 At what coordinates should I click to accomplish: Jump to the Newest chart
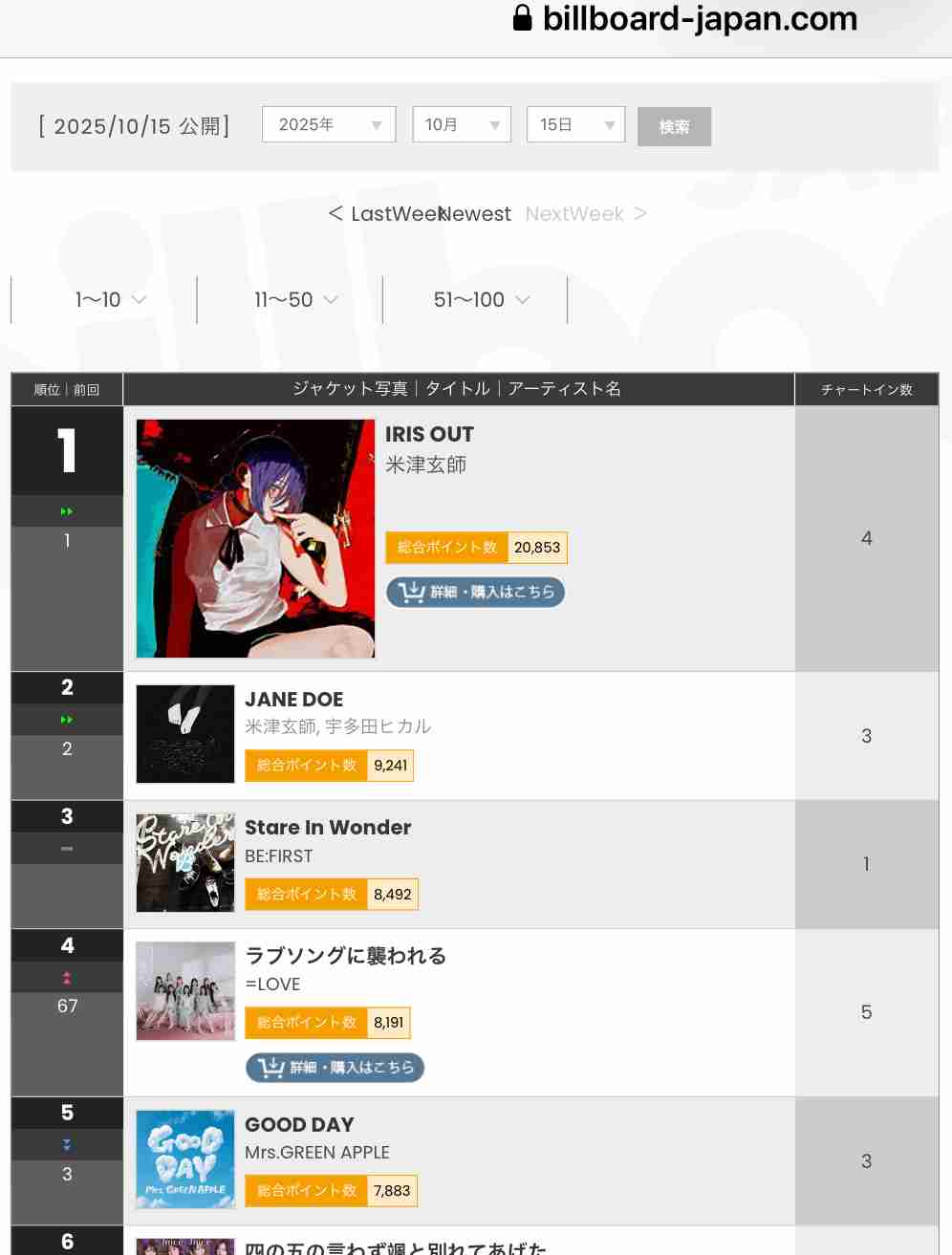click(x=481, y=213)
